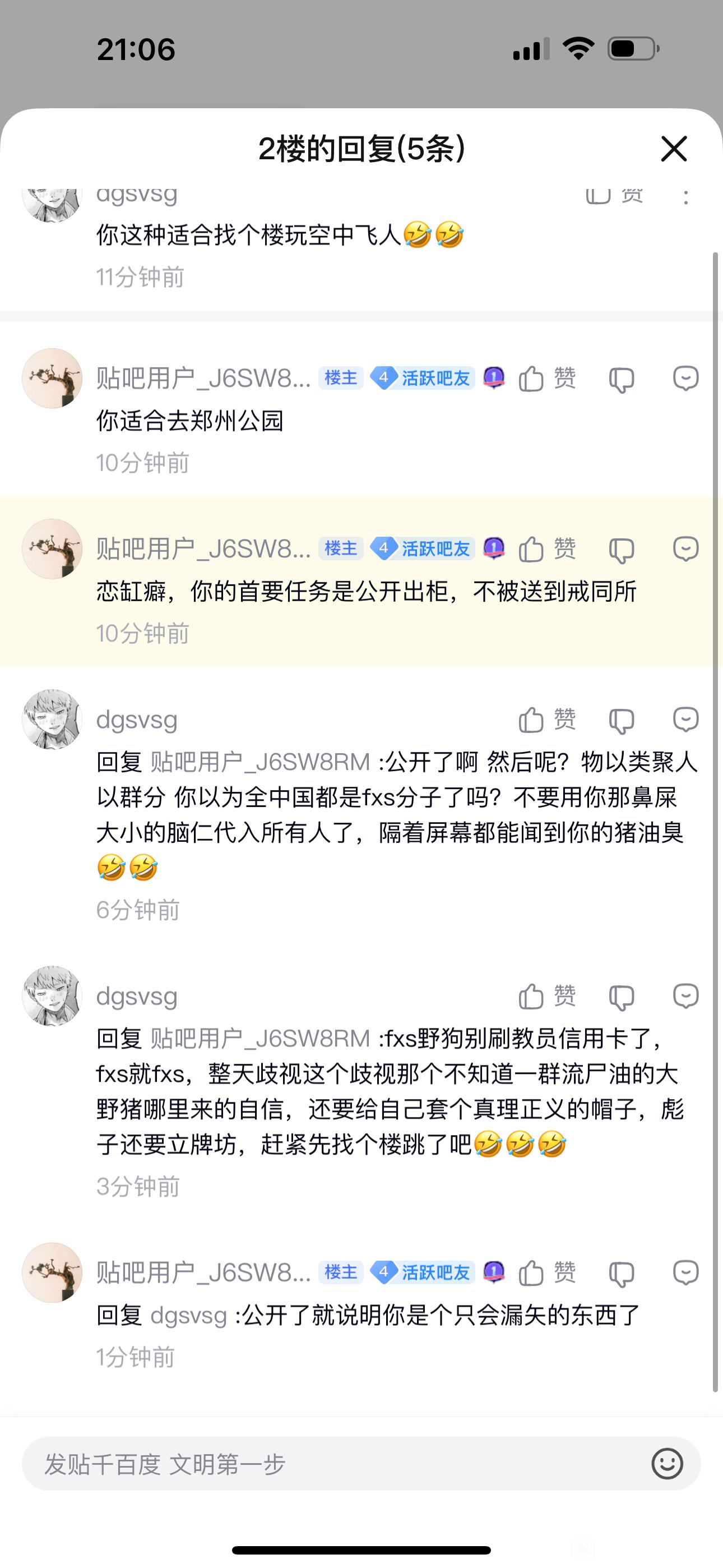This screenshot has height=1568, width=723.
Task: Like the highlighted reply starting "恋缸癖"
Action: (x=546, y=548)
